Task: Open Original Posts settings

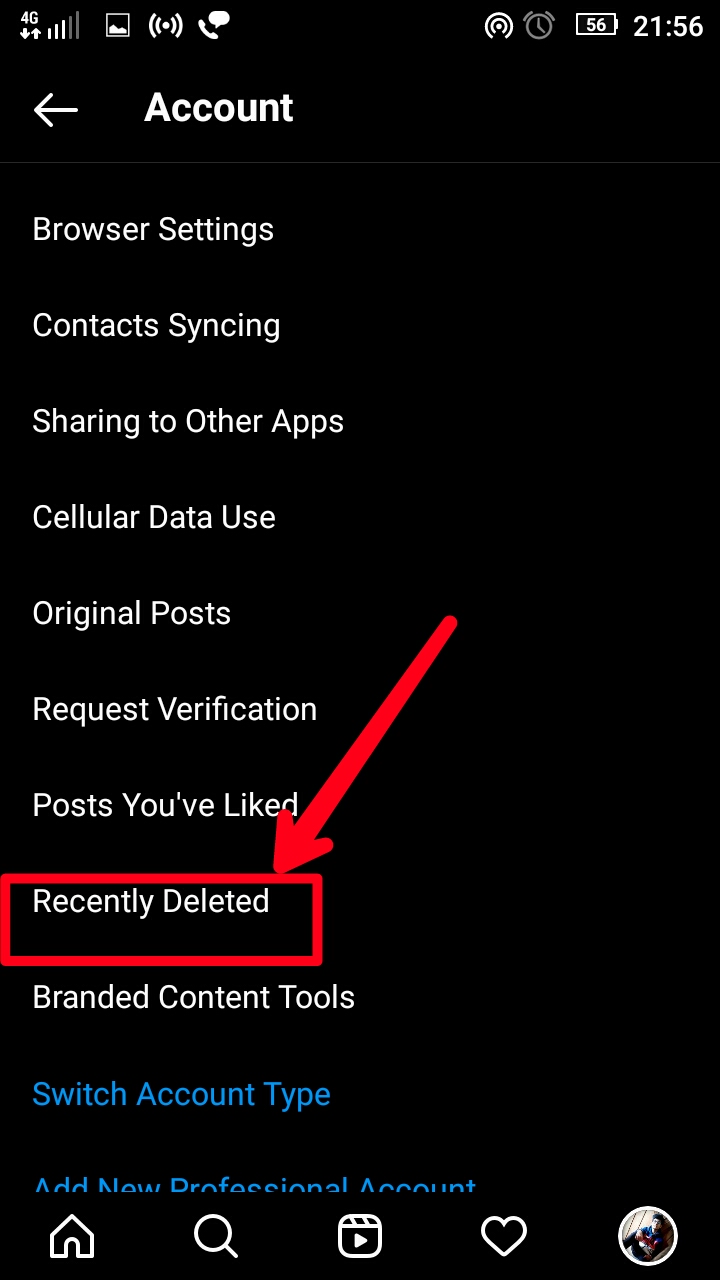Action: point(360,613)
